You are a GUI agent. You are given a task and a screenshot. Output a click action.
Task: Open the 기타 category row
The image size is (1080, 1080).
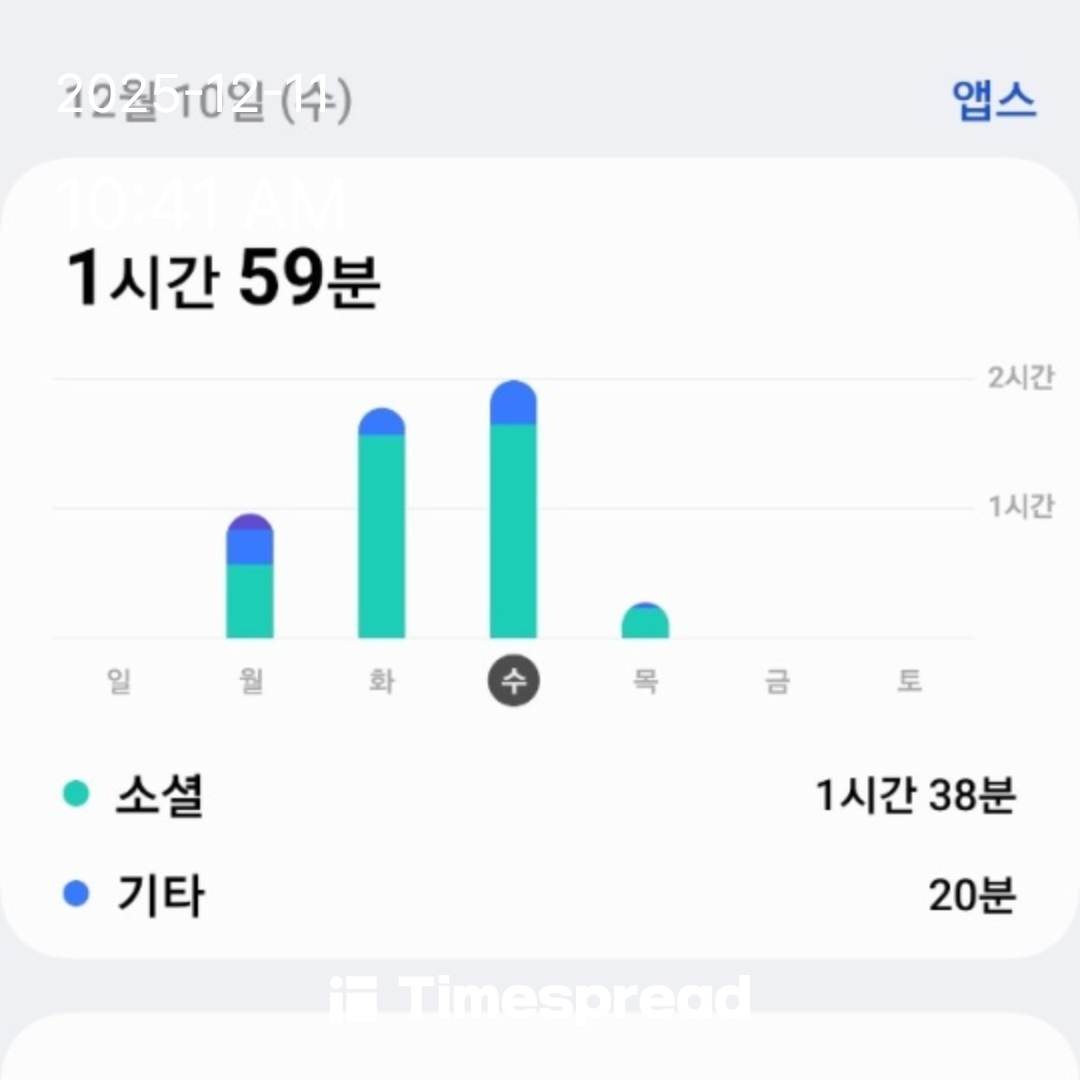click(540, 895)
